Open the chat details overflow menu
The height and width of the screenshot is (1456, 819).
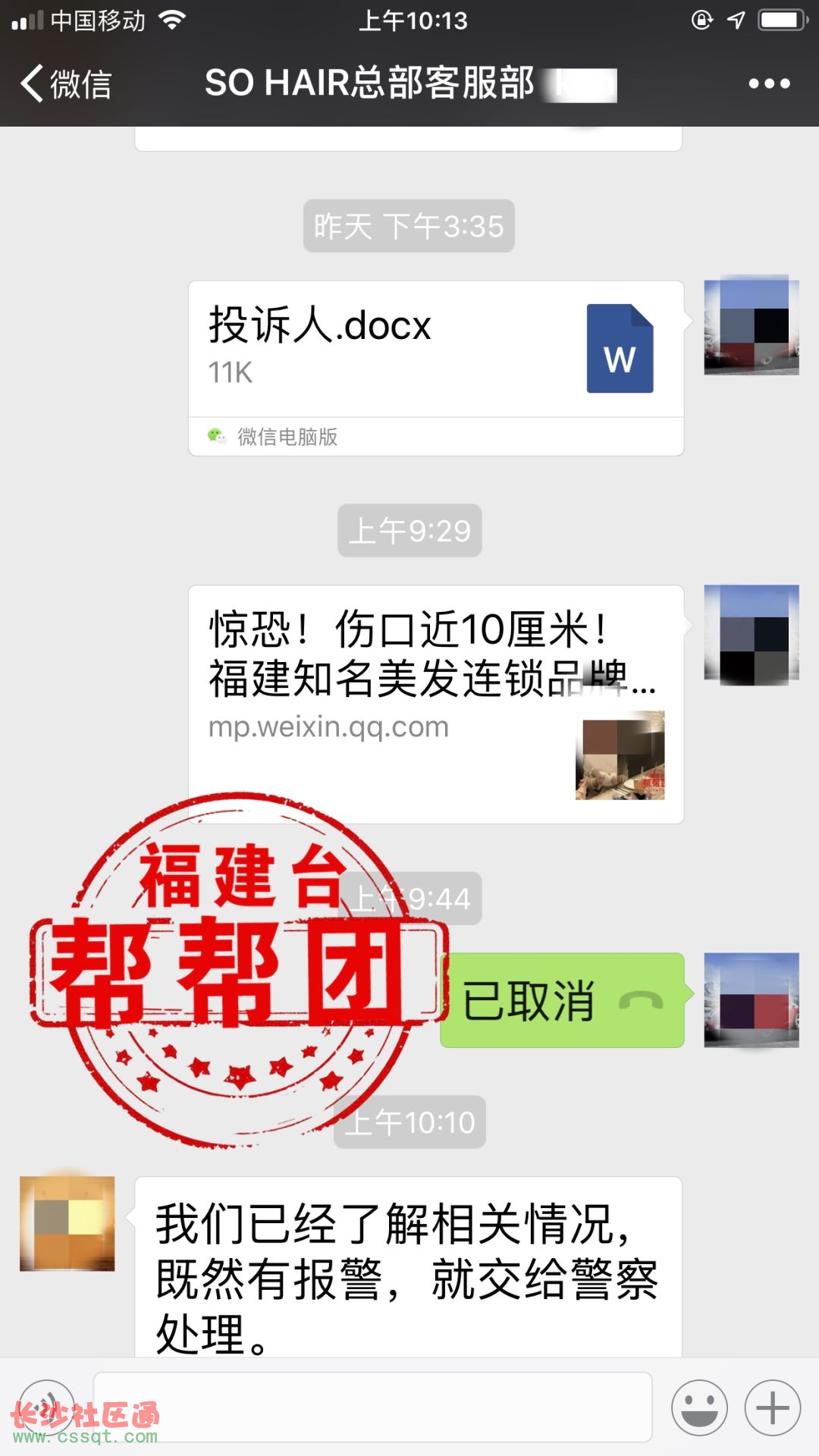tap(769, 83)
